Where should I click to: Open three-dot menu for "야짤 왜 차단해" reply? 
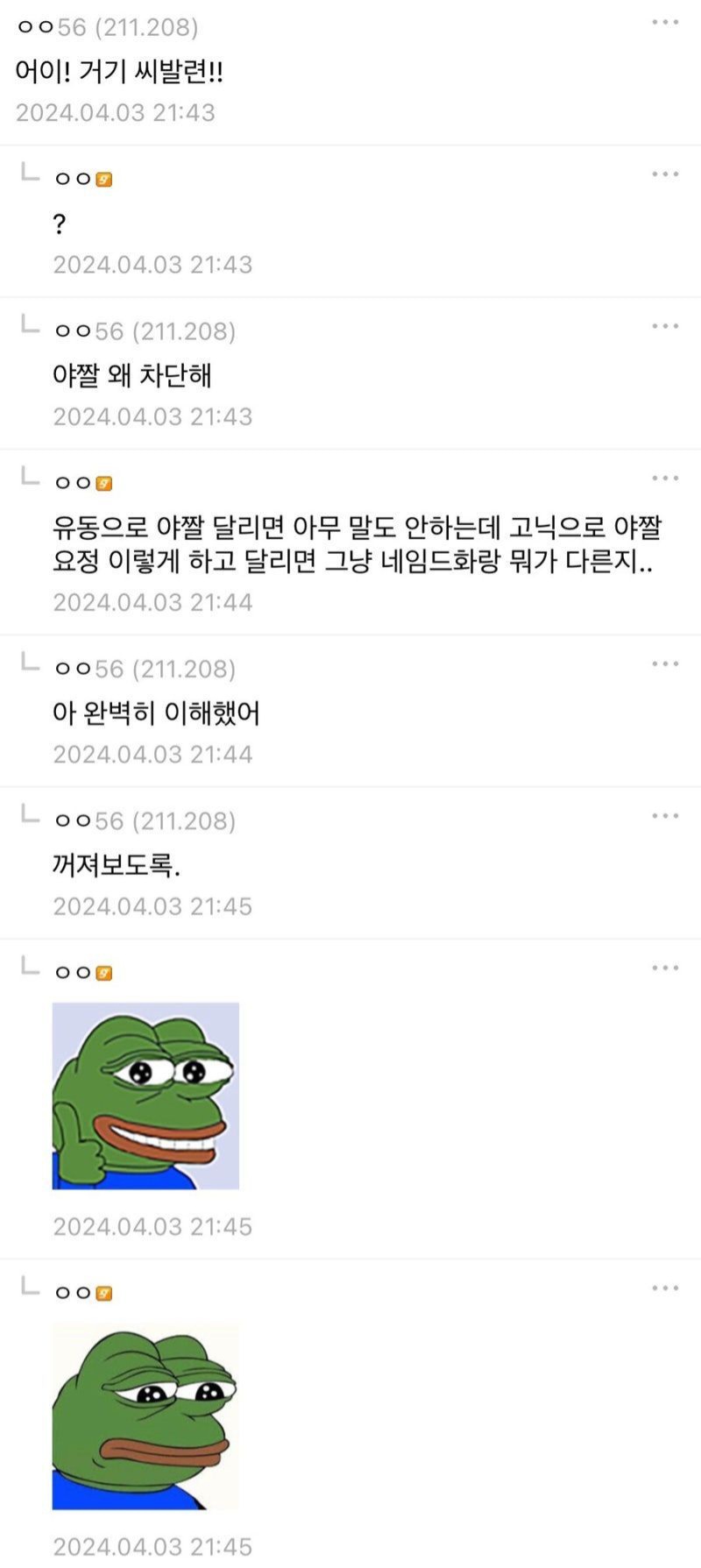pos(665,326)
